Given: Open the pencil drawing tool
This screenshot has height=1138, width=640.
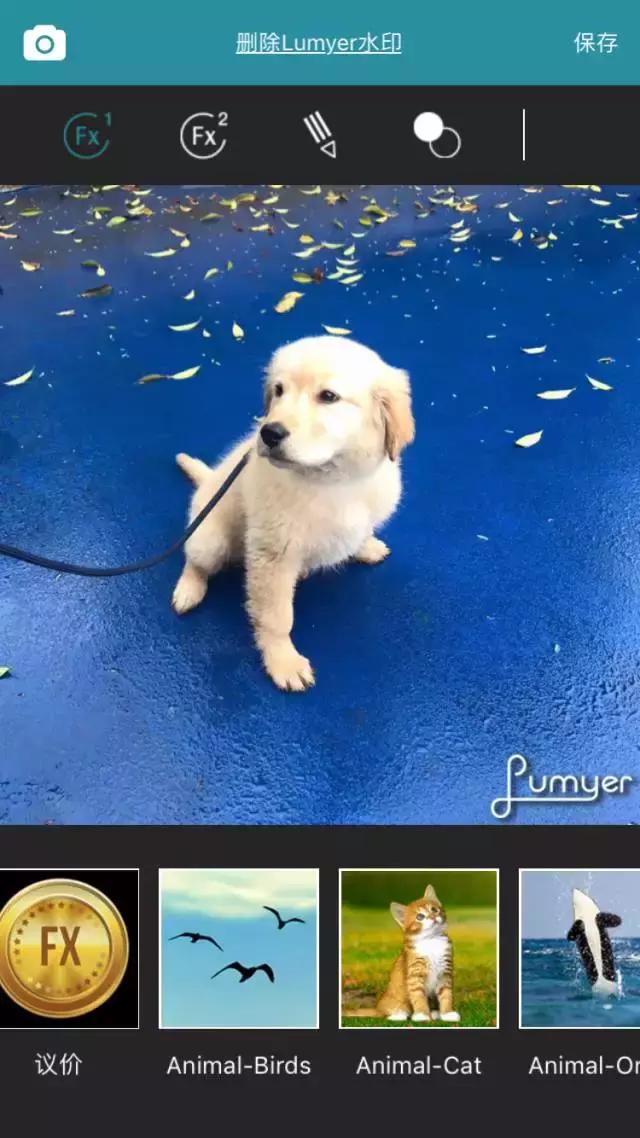Looking at the screenshot, I should (x=320, y=135).
